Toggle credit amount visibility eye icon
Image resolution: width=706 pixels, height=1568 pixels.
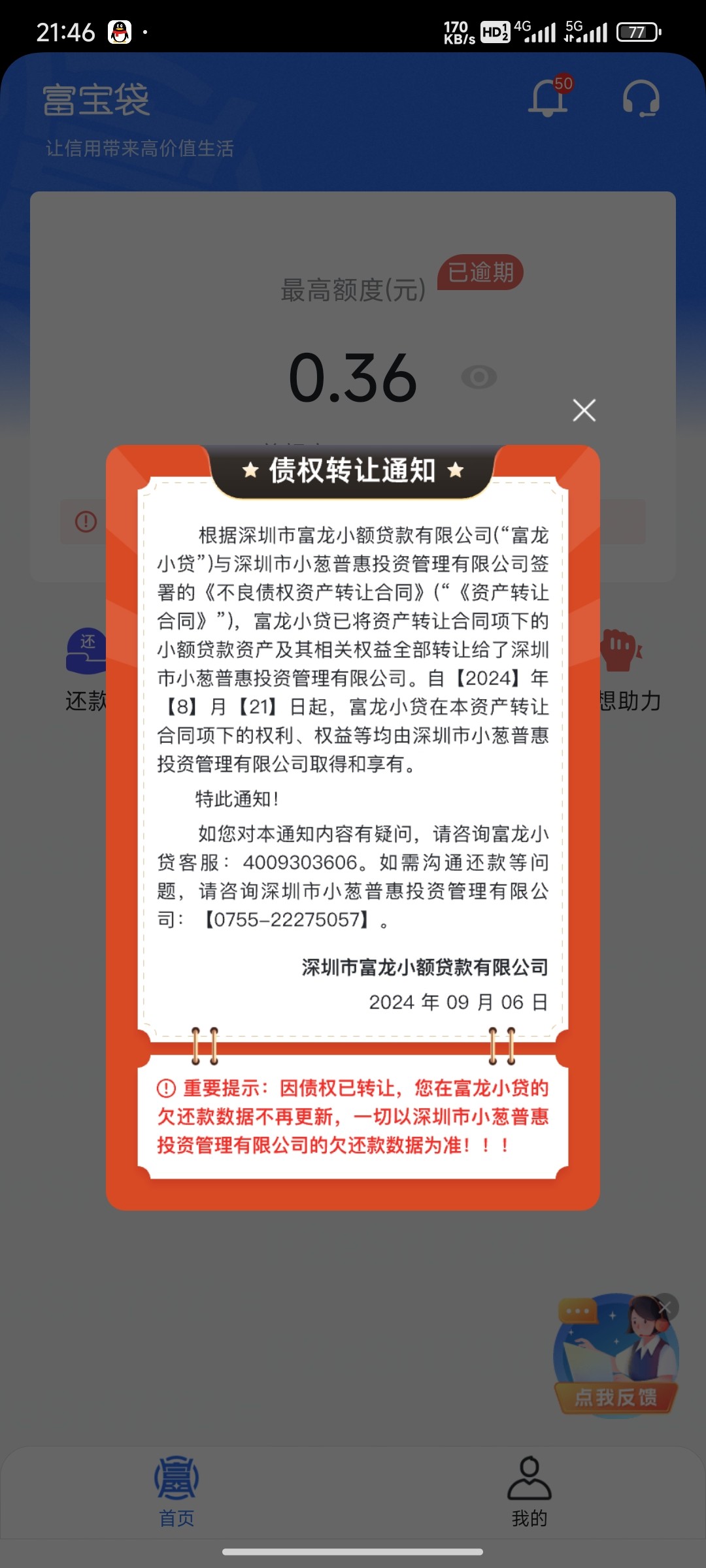coord(479,377)
